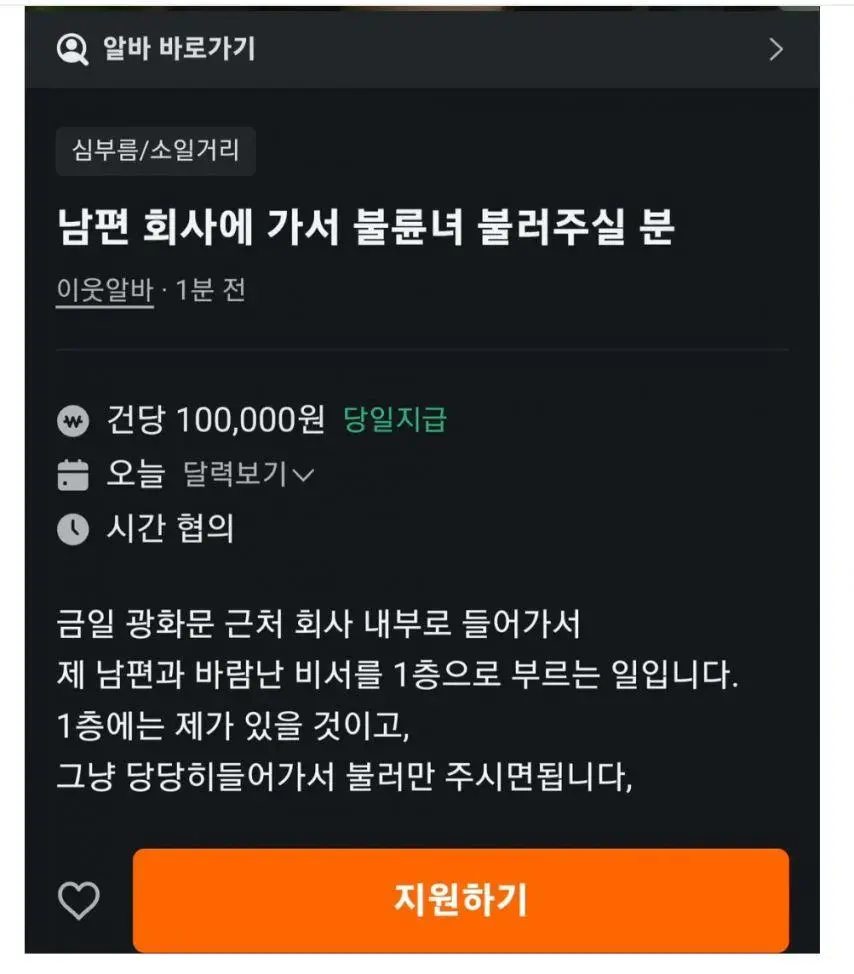Like this job post with the heart

coord(79,901)
